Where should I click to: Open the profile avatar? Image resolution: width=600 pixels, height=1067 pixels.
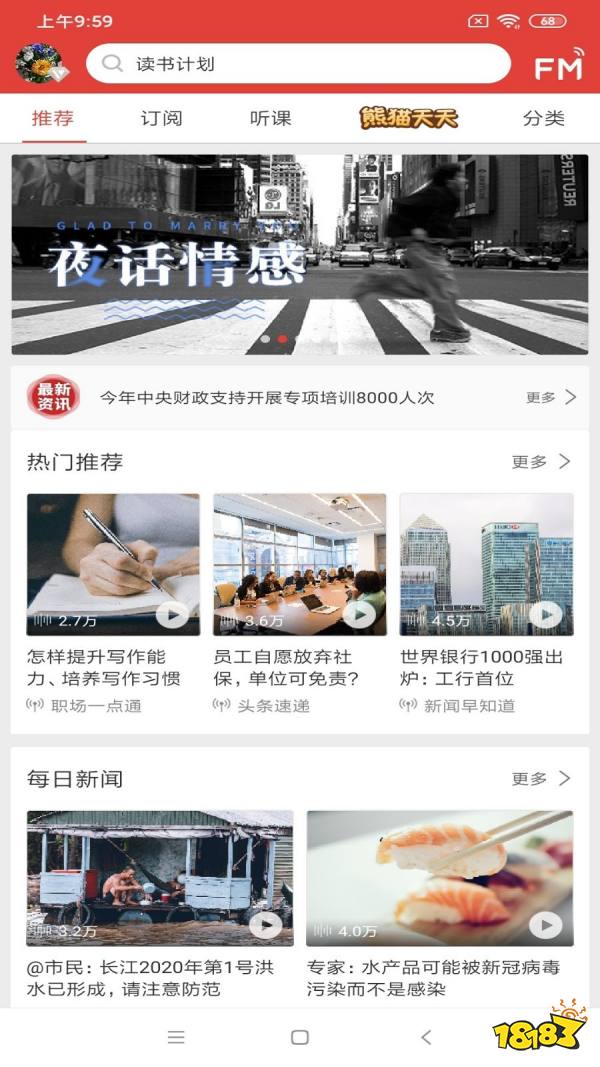coord(40,64)
